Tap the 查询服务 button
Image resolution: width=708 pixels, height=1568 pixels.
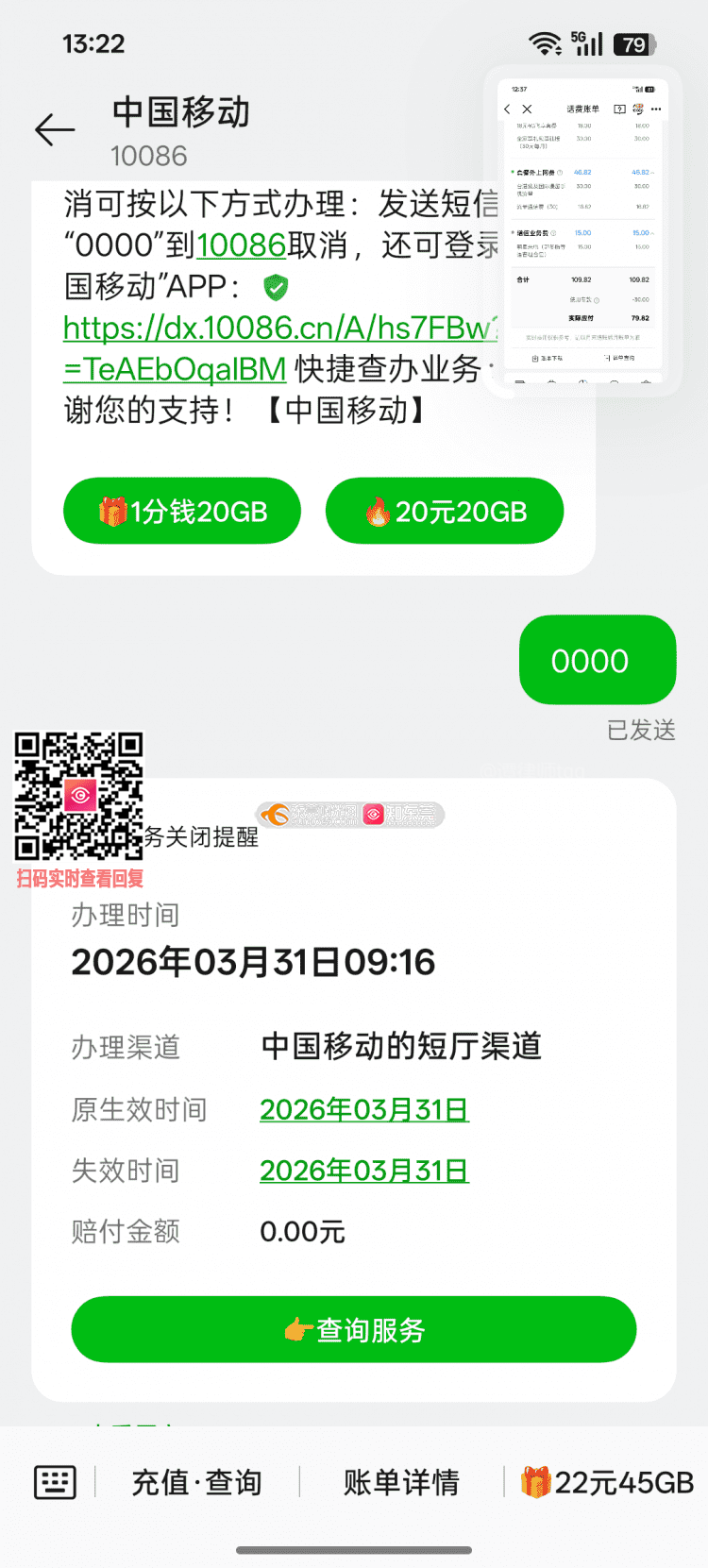pyautogui.click(x=354, y=1329)
